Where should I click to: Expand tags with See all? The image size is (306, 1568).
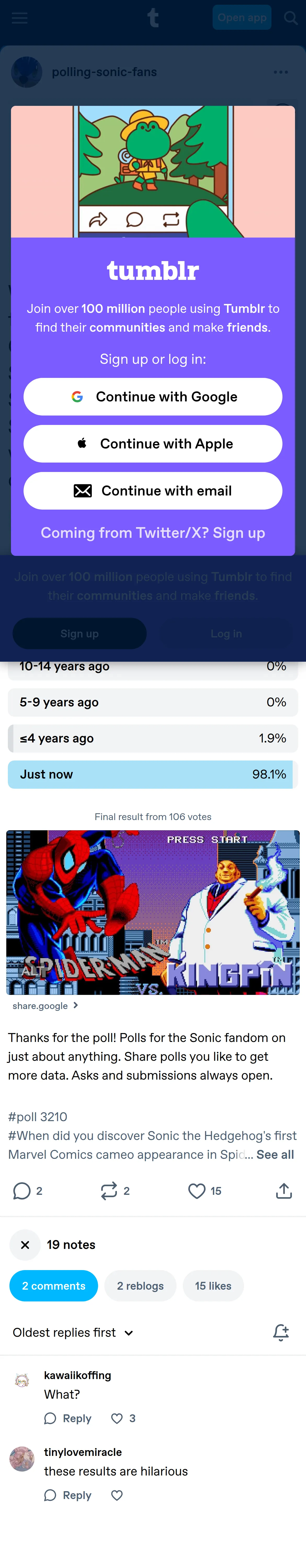click(275, 1155)
